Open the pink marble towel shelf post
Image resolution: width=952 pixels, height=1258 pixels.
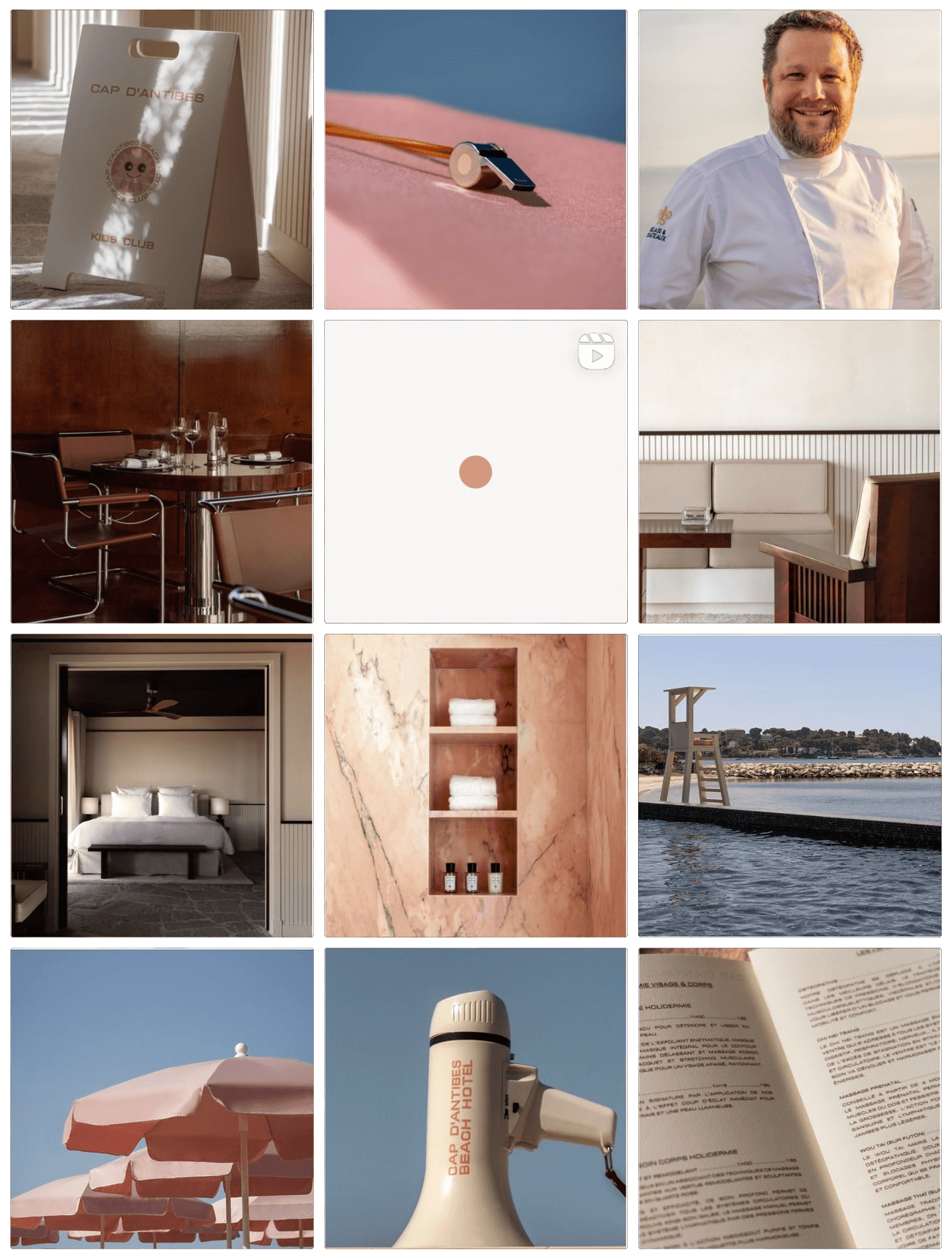476,785
